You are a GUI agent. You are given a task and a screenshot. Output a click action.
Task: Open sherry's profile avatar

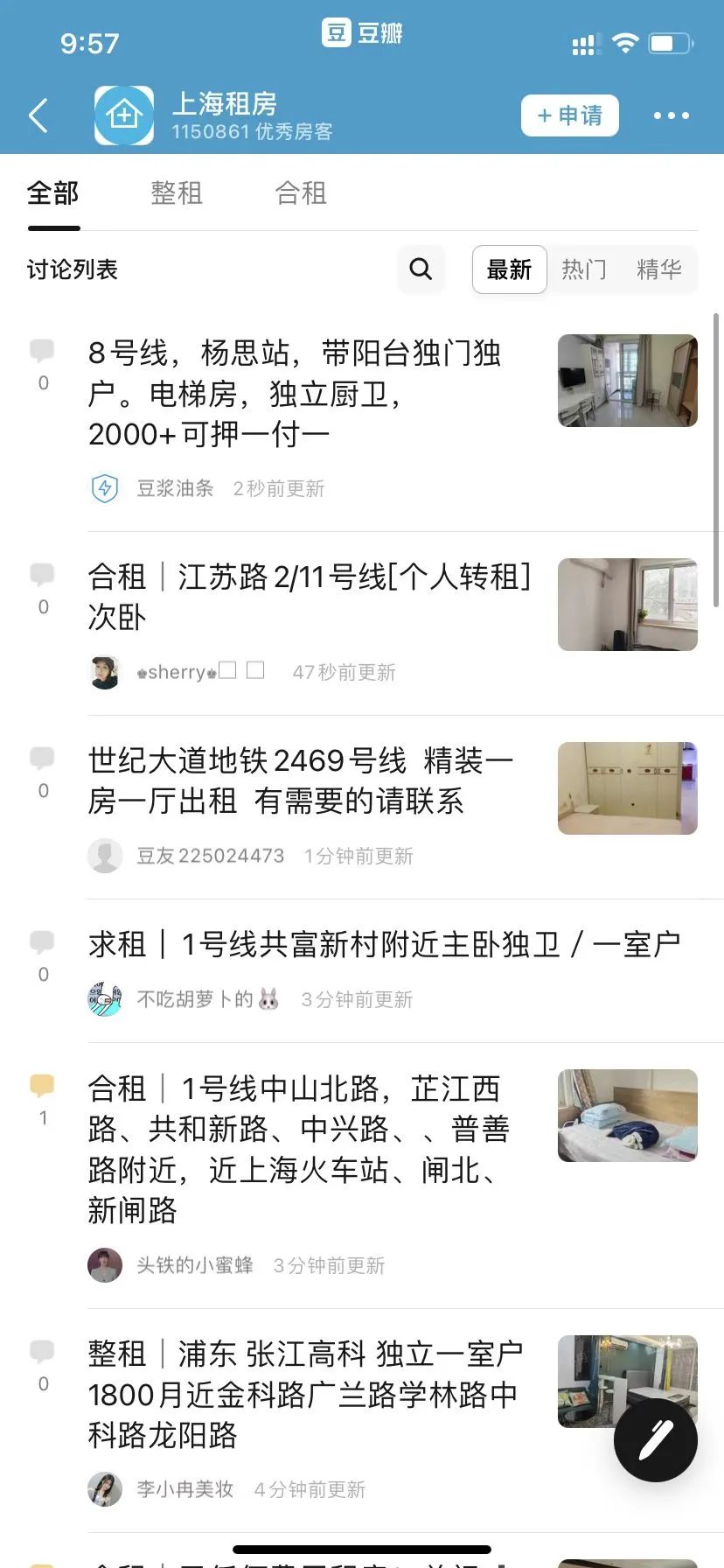(x=104, y=671)
